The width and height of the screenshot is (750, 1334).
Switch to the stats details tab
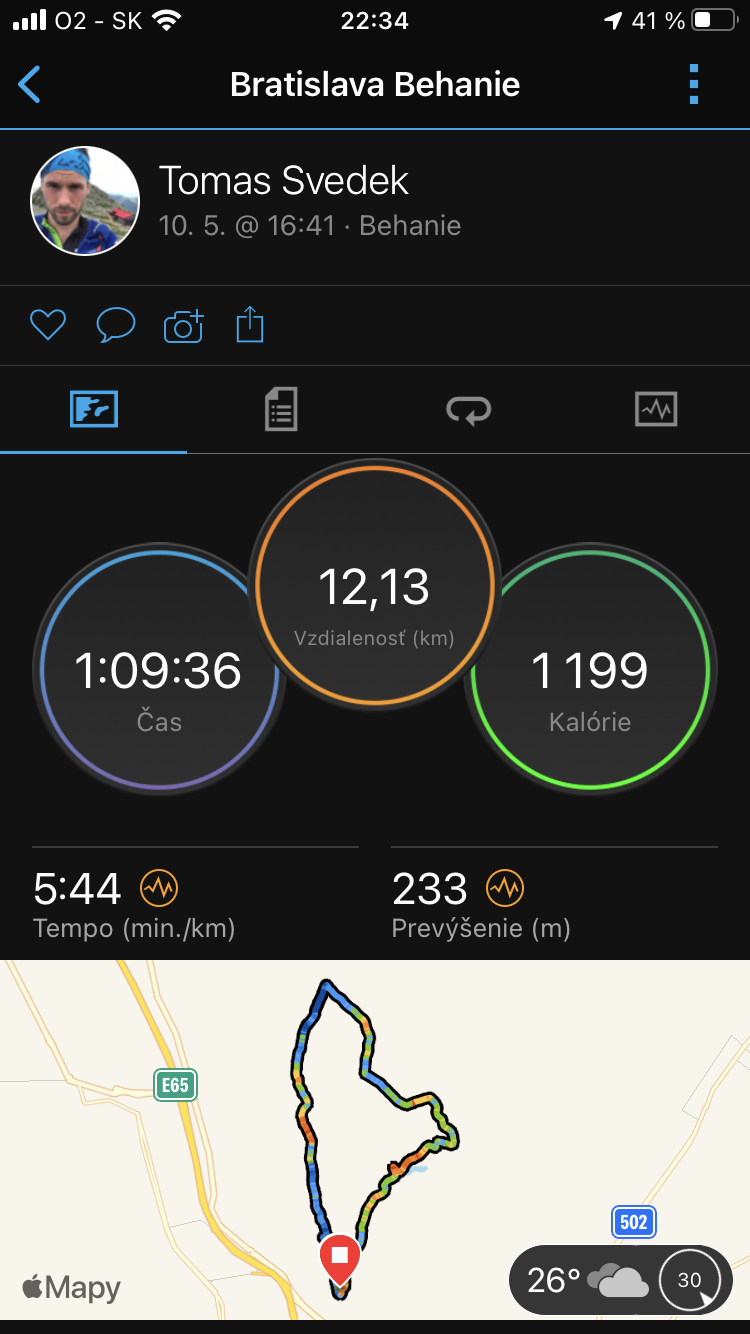click(281, 409)
